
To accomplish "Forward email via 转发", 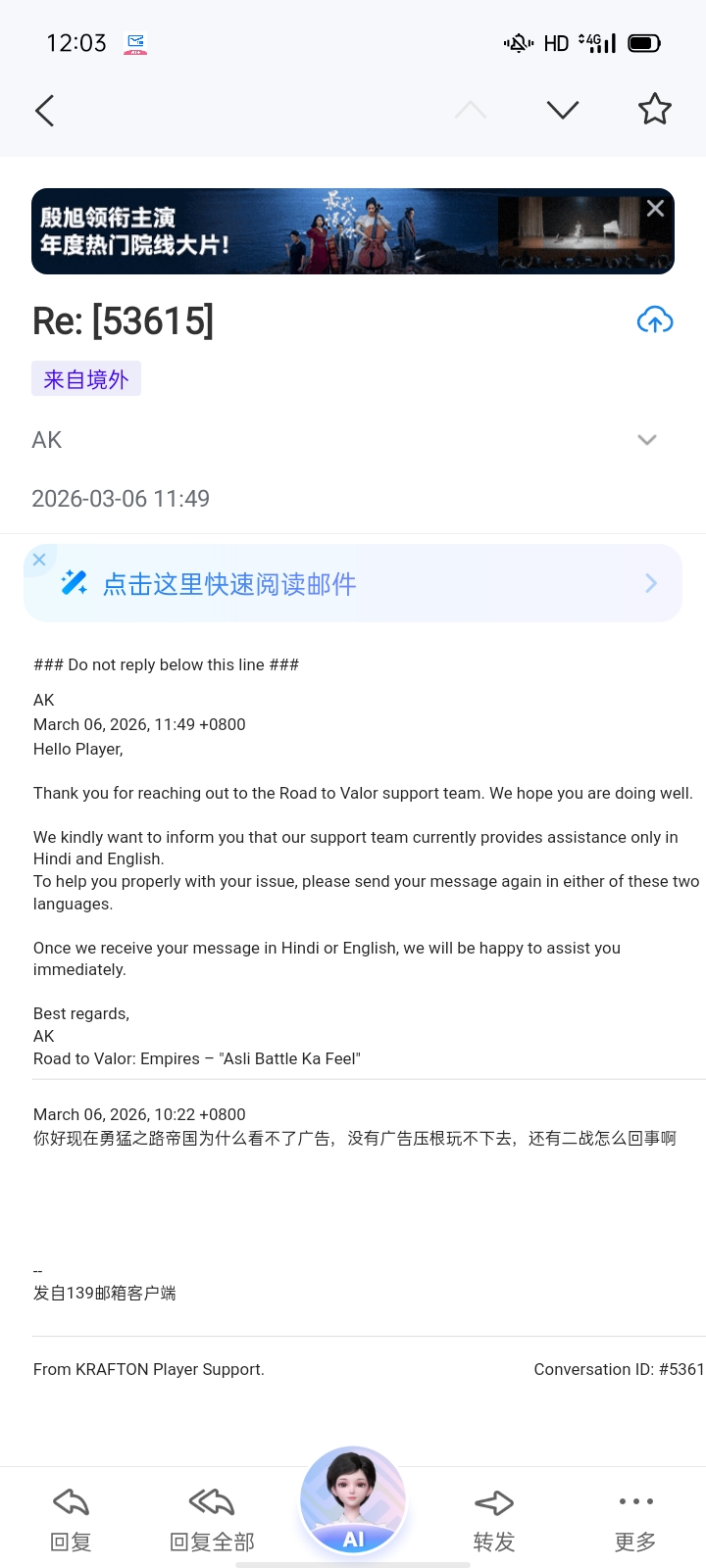I will pyautogui.click(x=493, y=1520).
